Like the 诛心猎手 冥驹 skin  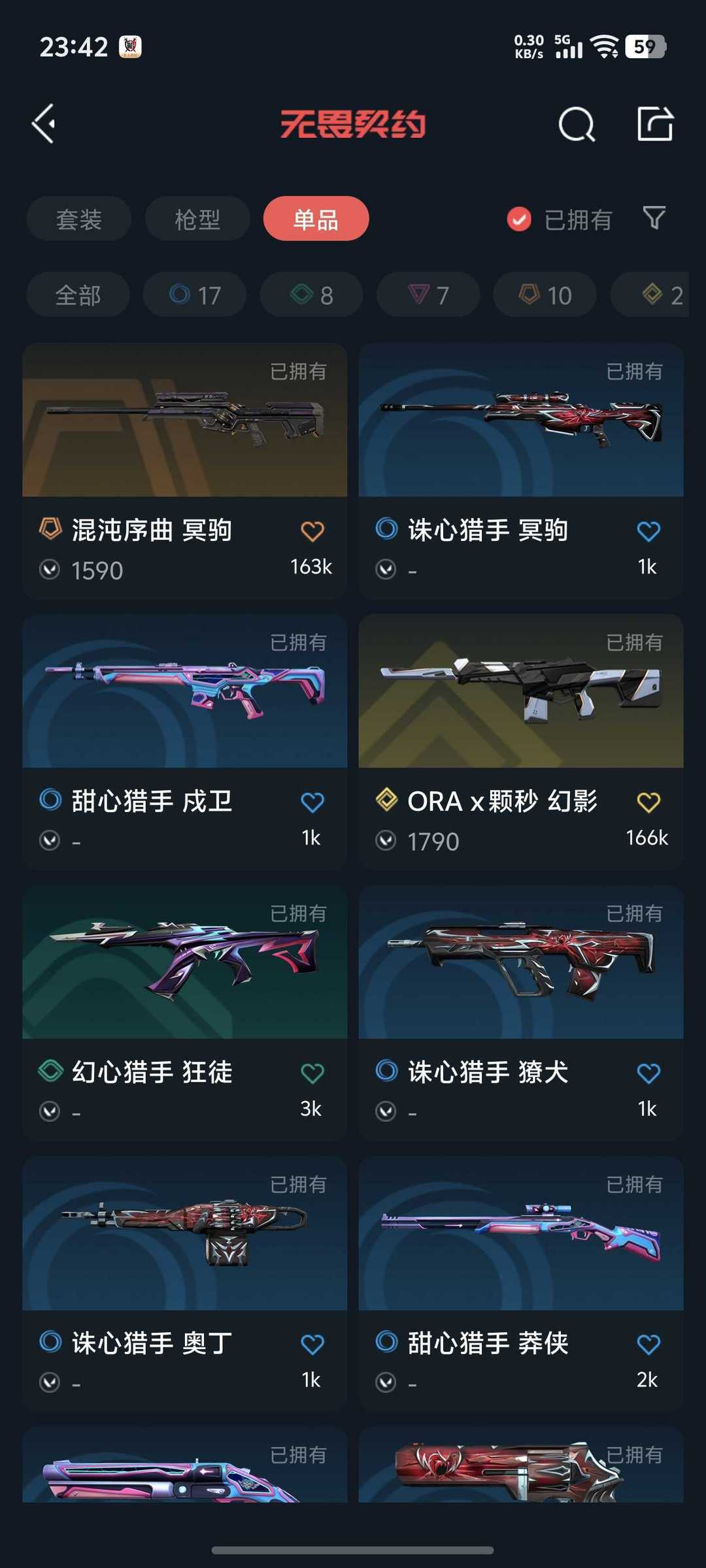coord(648,532)
